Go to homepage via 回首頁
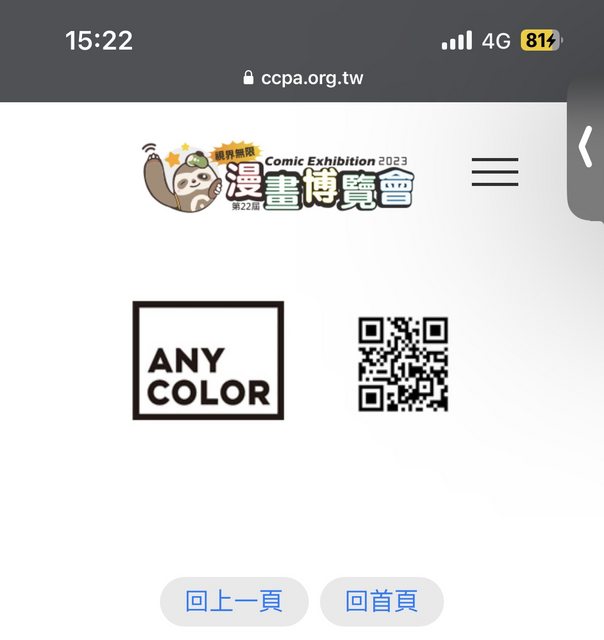 coord(381,601)
